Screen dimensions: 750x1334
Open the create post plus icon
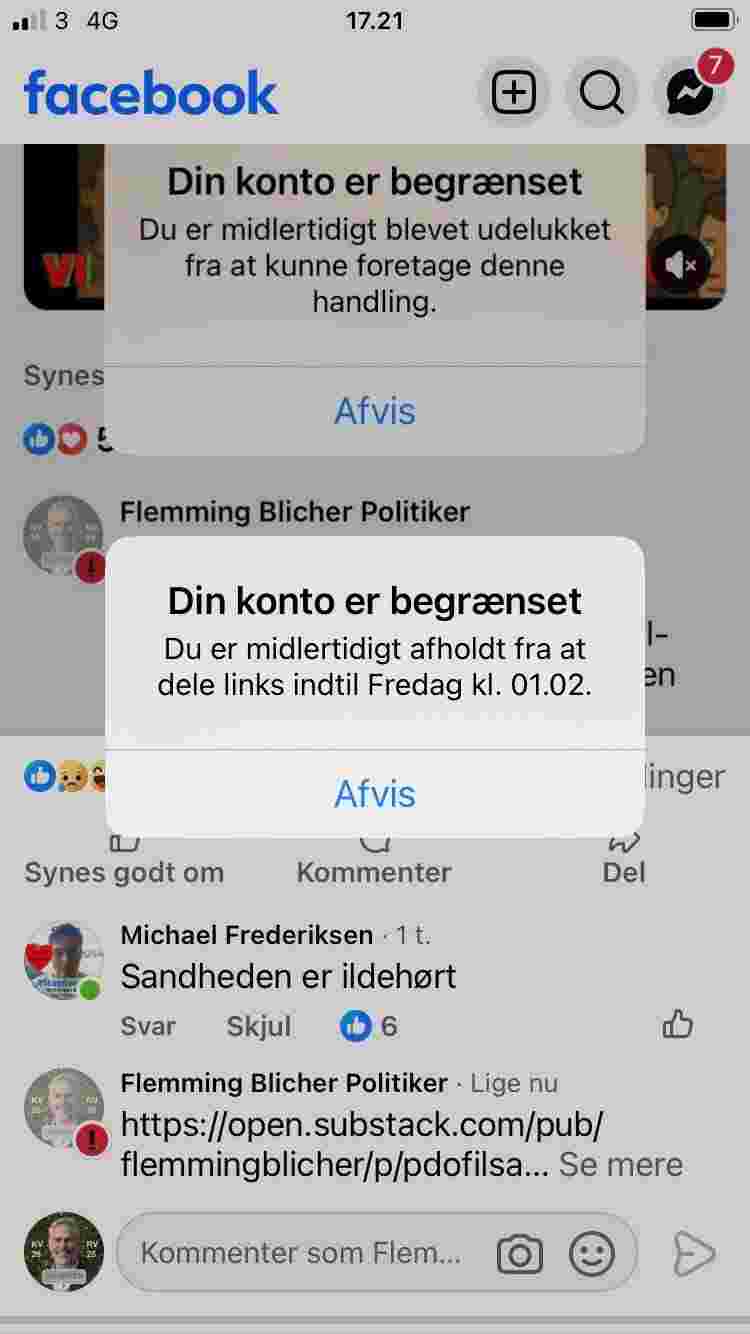(513, 94)
